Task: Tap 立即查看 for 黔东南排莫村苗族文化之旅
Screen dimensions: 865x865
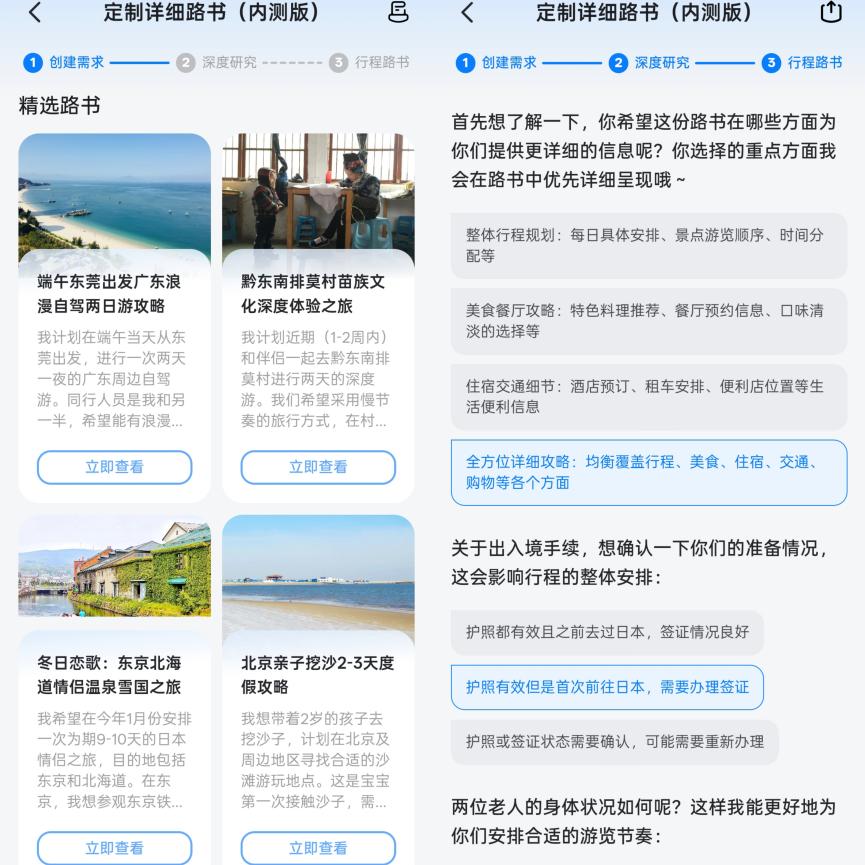Action: (318, 467)
